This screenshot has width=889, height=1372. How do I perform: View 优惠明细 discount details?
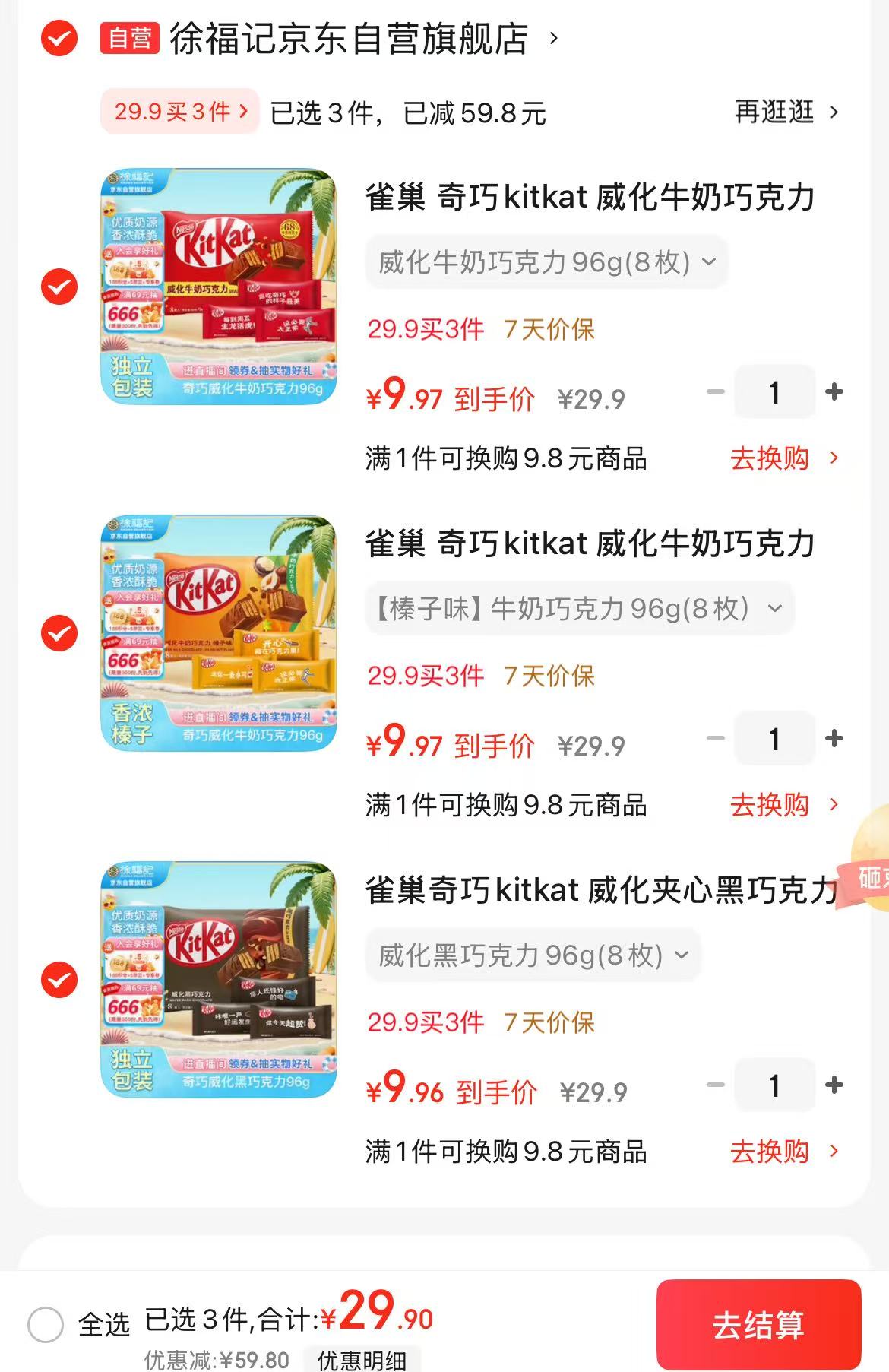click(362, 1360)
